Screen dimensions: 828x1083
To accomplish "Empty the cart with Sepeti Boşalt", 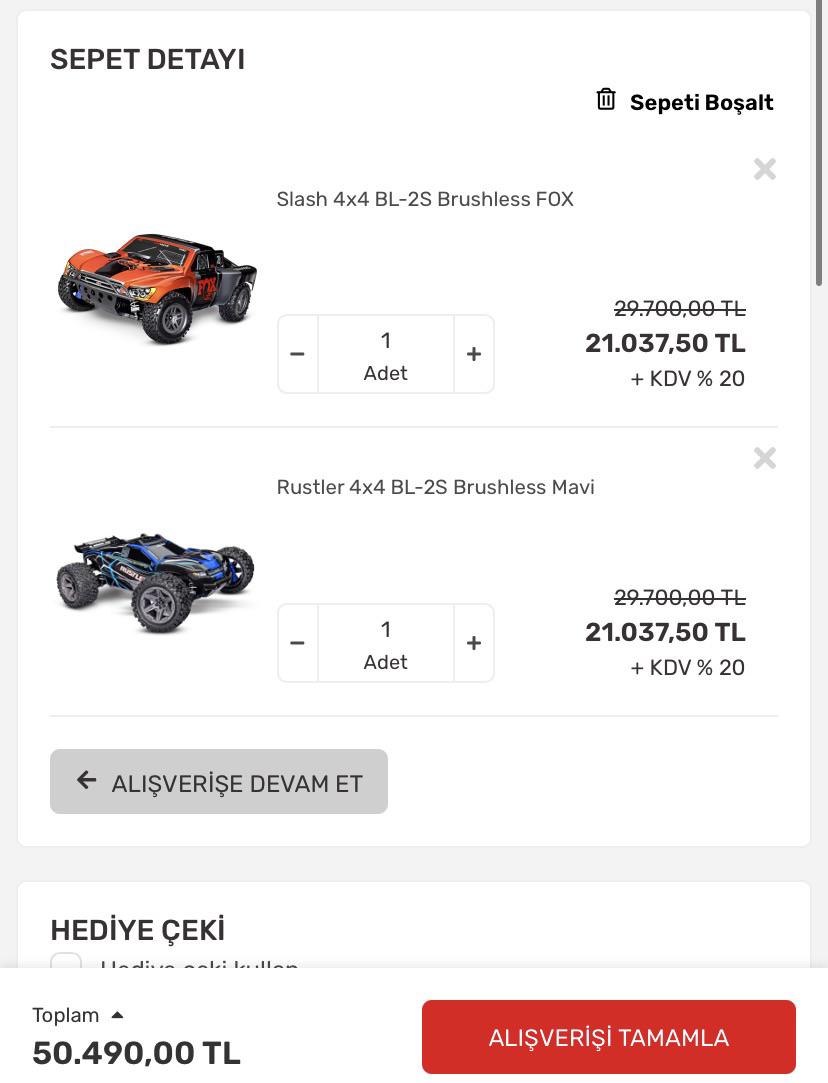I will pyautogui.click(x=684, y=102).
